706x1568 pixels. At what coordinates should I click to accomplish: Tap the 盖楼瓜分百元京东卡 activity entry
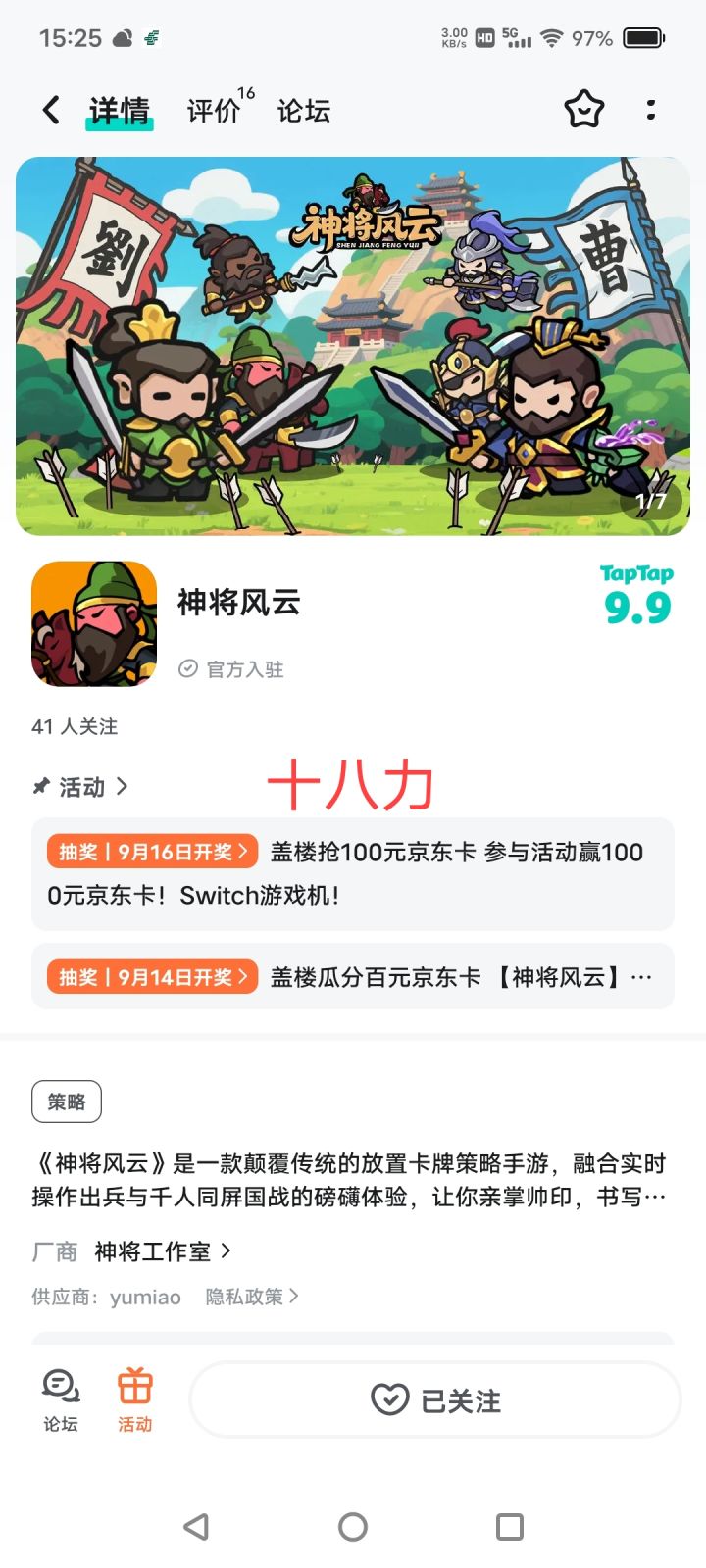[x=353, y=976]
